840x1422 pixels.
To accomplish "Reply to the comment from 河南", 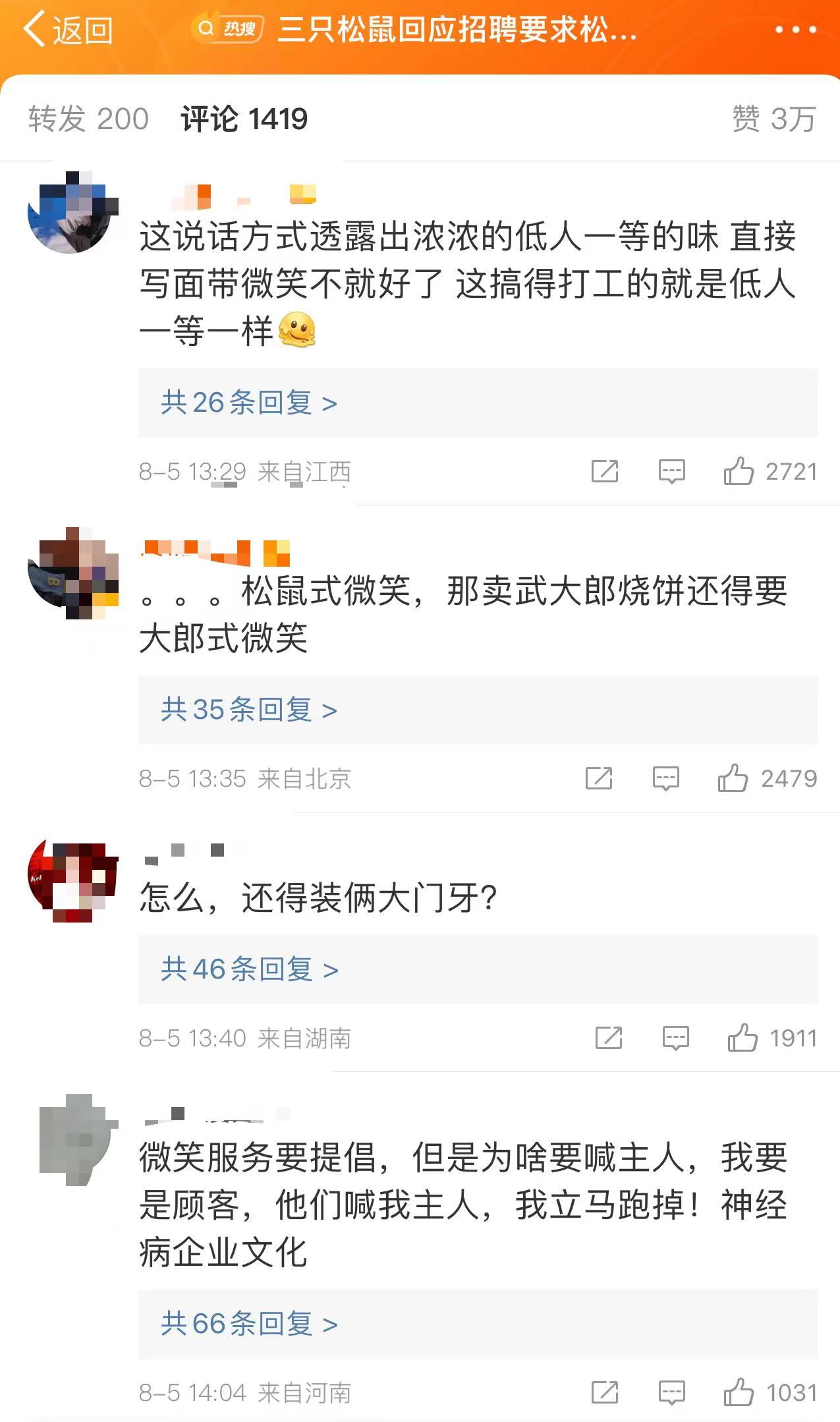I will click(x=672, y=1393).
